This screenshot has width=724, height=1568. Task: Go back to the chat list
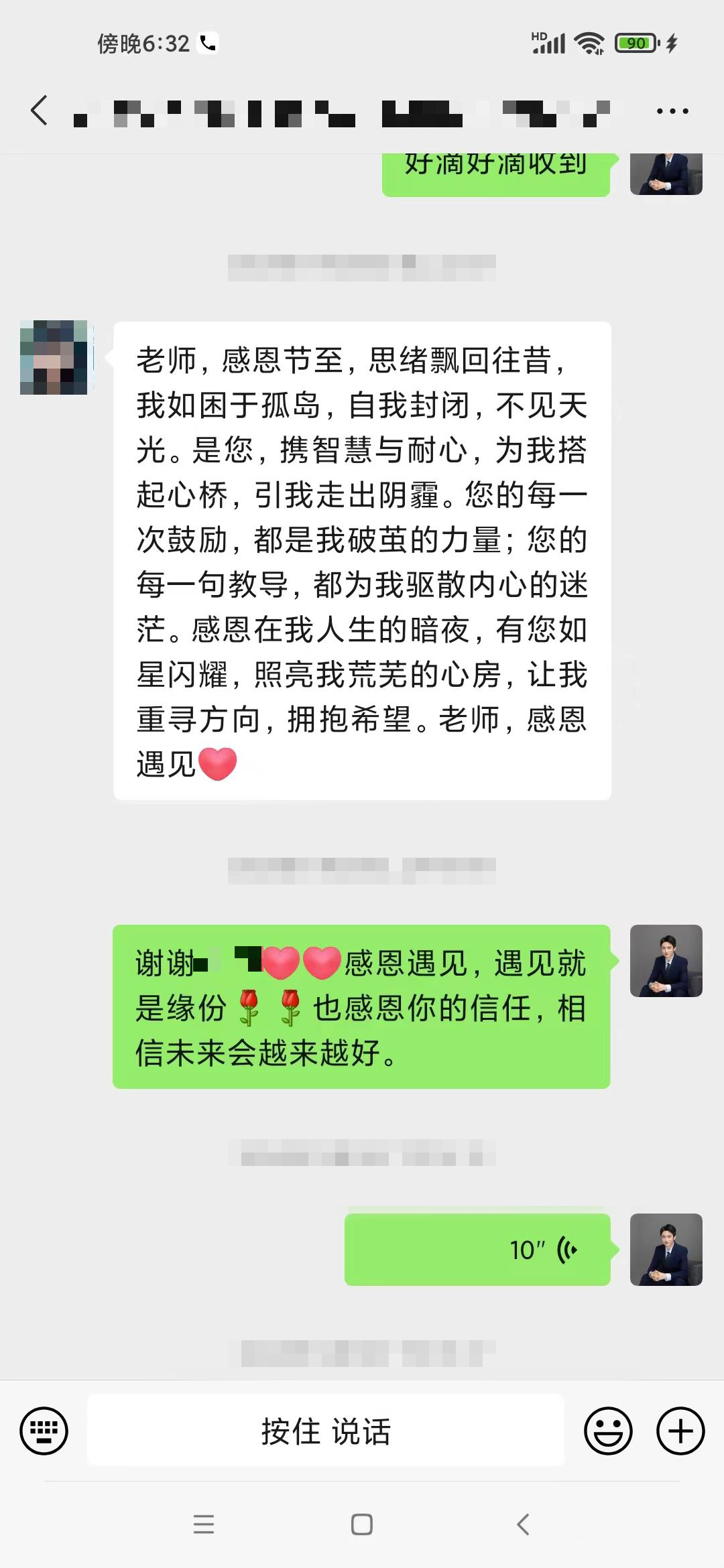coord(39,111)
